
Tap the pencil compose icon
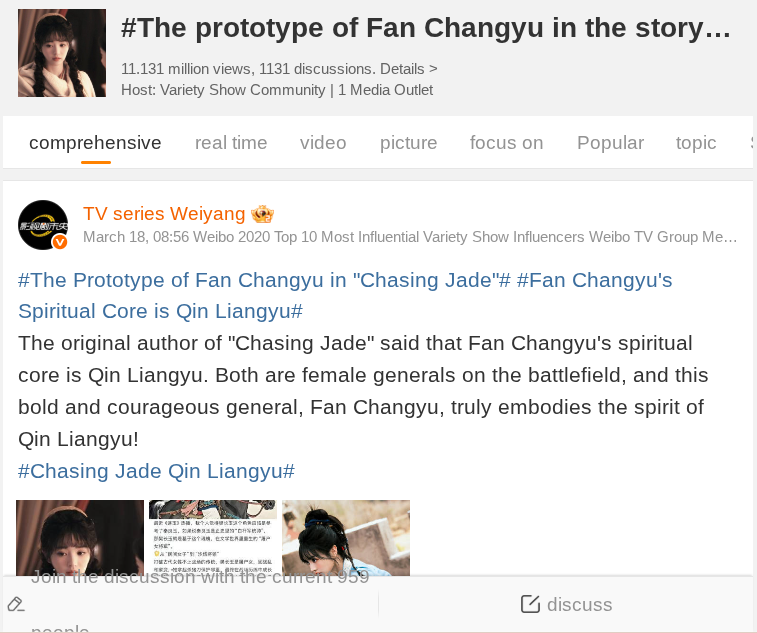16,604
